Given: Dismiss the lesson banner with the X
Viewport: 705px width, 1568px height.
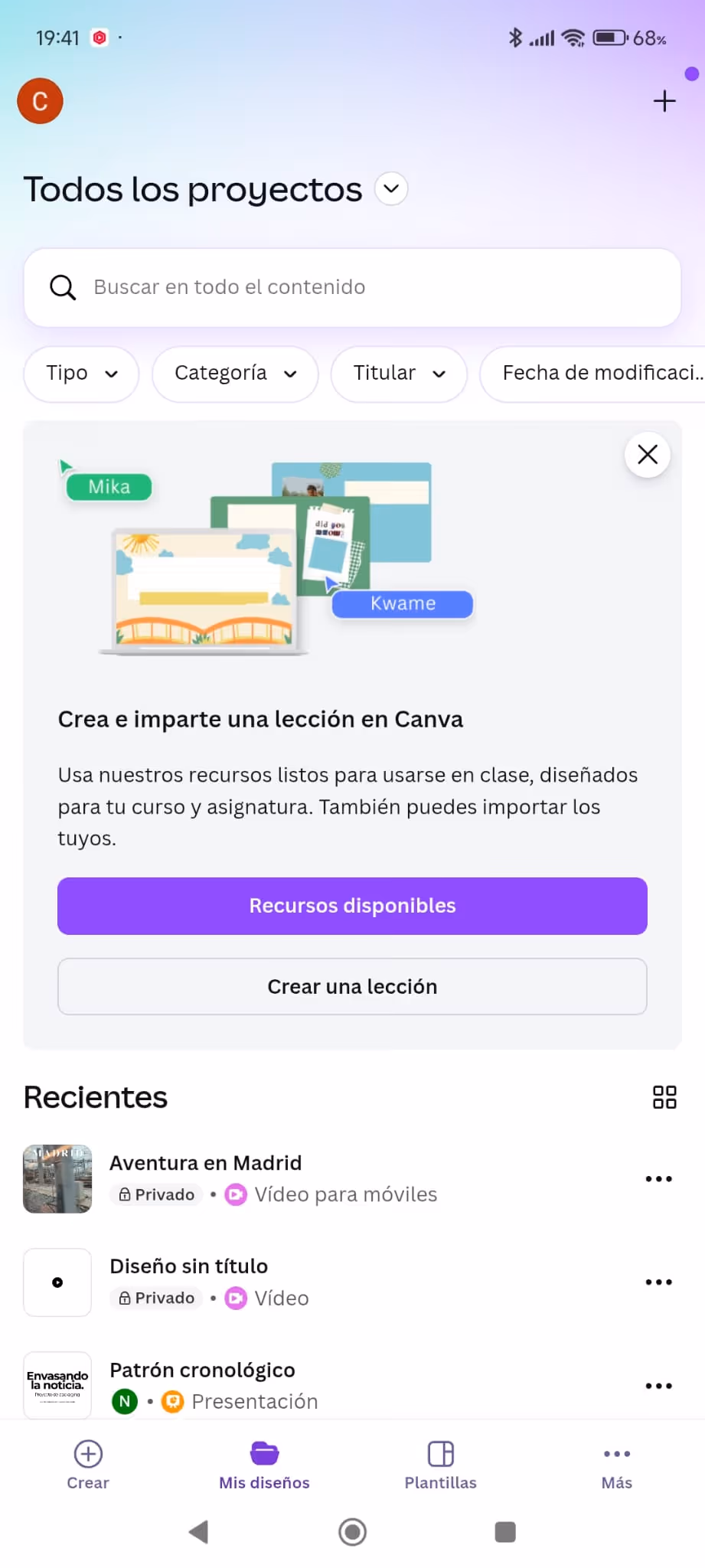Looking at the screenshot, I should (x=647, y=454).
